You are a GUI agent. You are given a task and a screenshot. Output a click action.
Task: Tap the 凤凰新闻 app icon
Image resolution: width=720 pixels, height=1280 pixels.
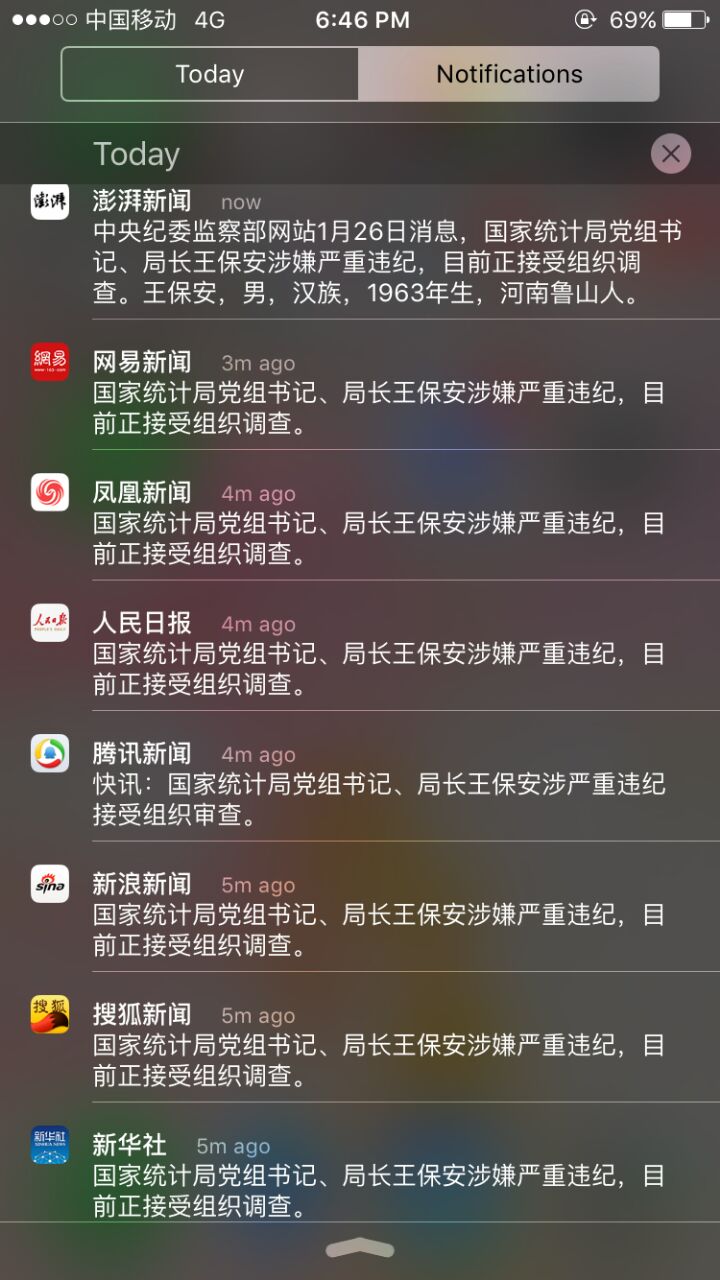pyautogui.click(x=49, y=493)
